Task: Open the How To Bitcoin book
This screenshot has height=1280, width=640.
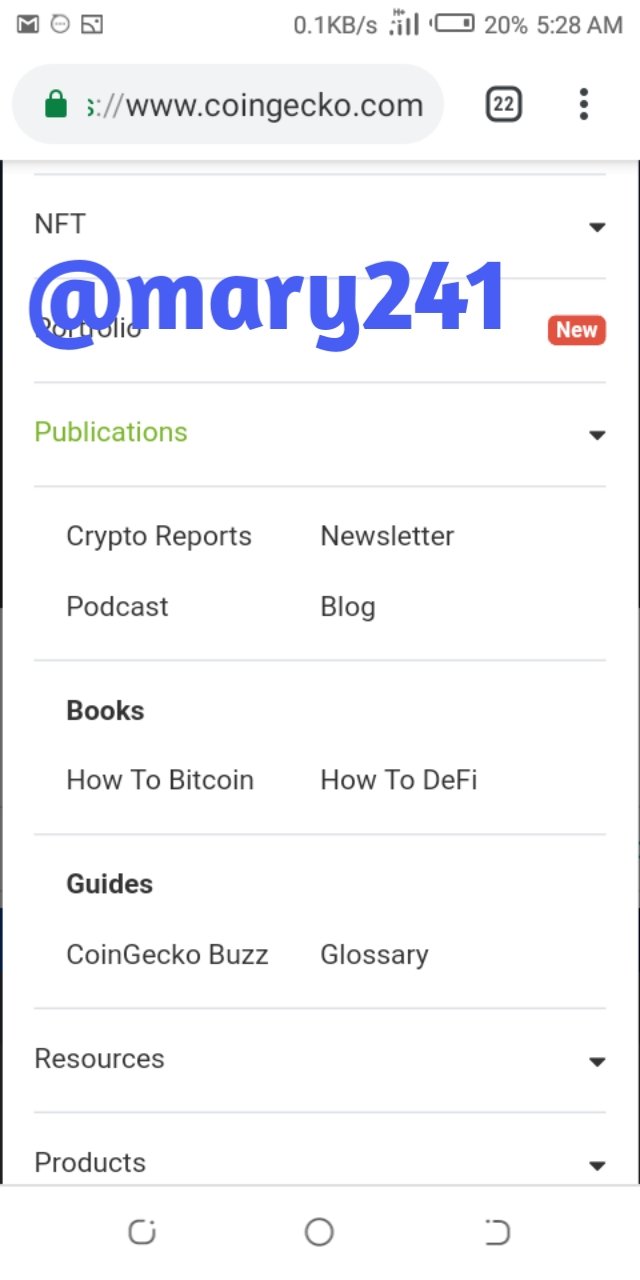Action: click(160, 780)
